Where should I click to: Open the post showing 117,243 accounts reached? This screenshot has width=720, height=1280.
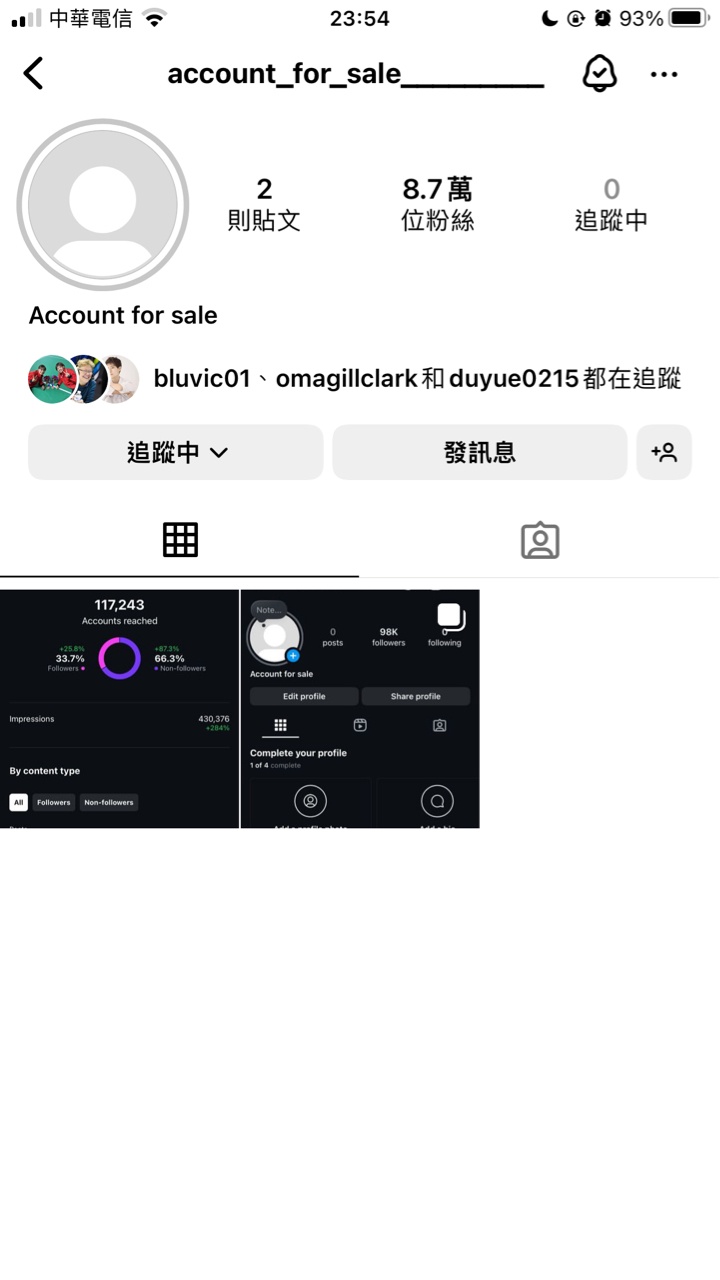pos(119,709)
